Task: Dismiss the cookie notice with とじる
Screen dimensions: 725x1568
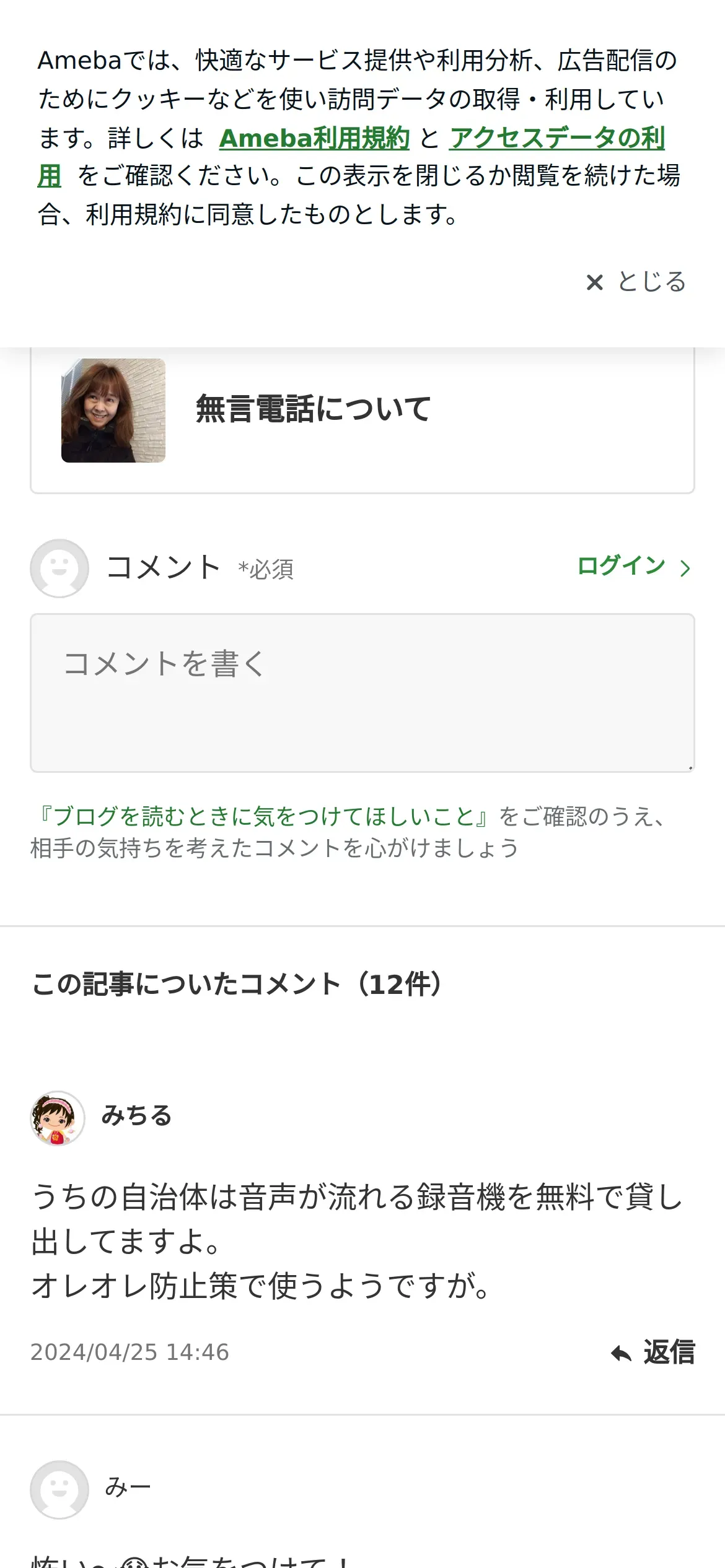Action: pyautogui.click(x=636, y=282)
